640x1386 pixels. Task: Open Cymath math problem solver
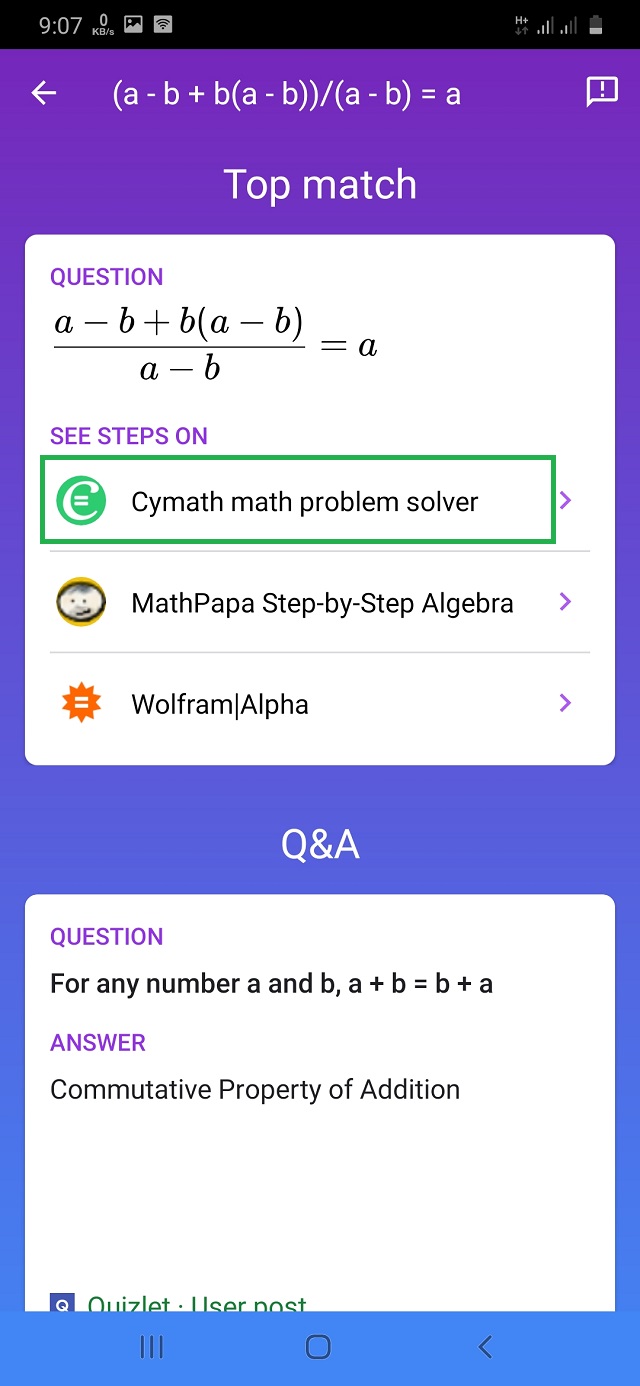[x=304, y=501]
